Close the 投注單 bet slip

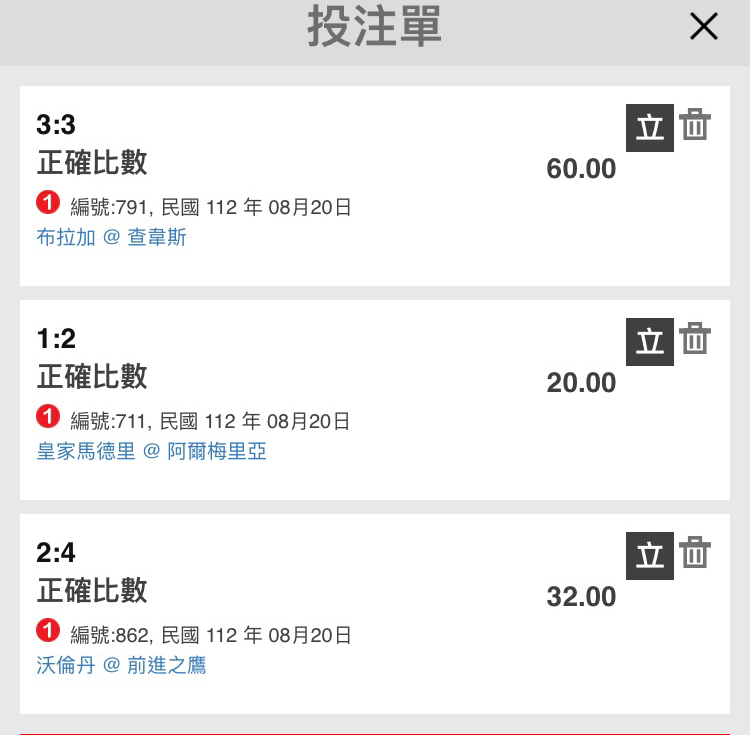(704, 27)
